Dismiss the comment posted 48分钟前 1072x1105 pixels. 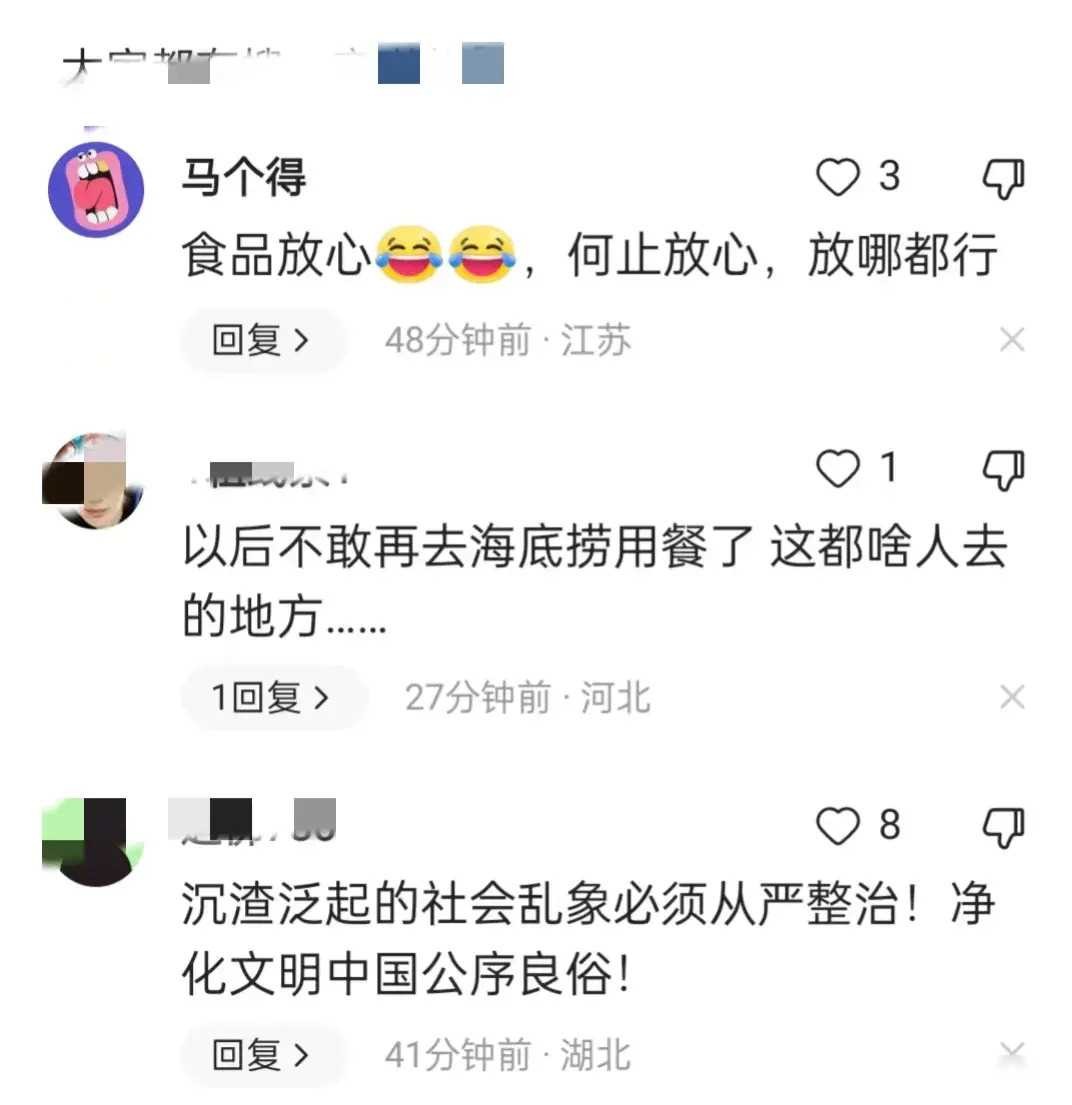tap(1012, 341)
